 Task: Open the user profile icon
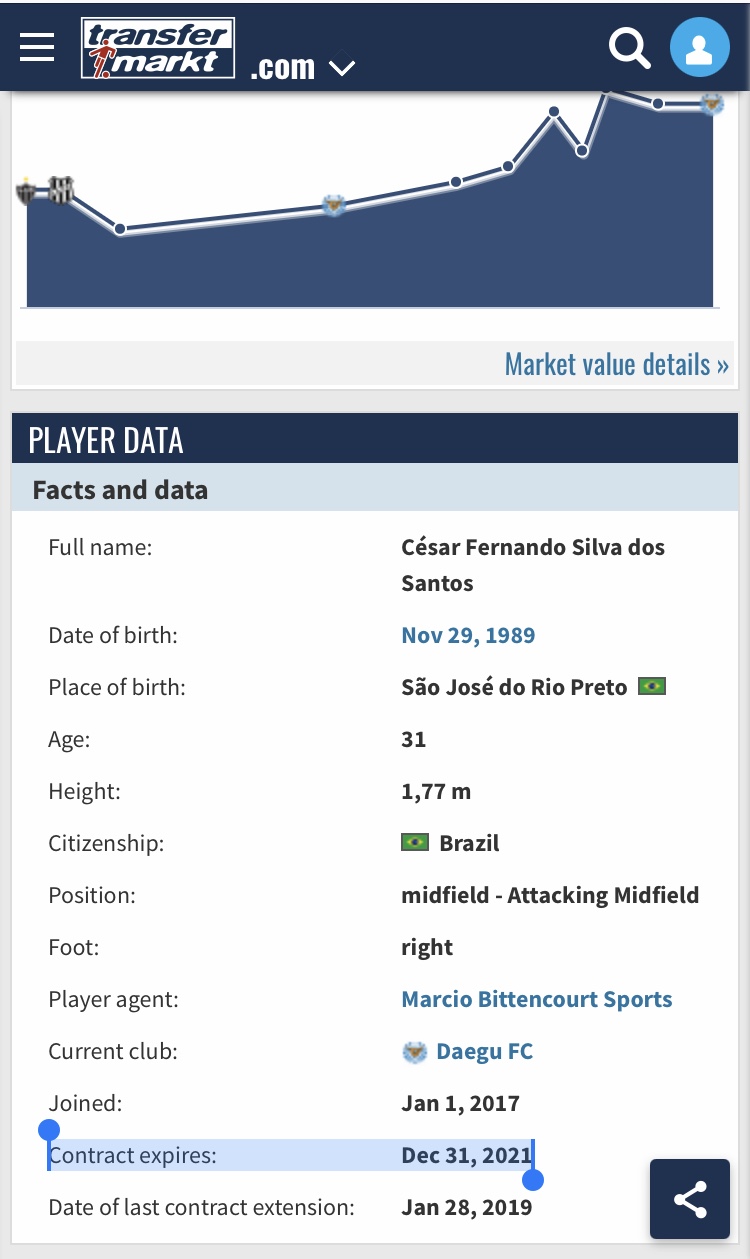700,47
